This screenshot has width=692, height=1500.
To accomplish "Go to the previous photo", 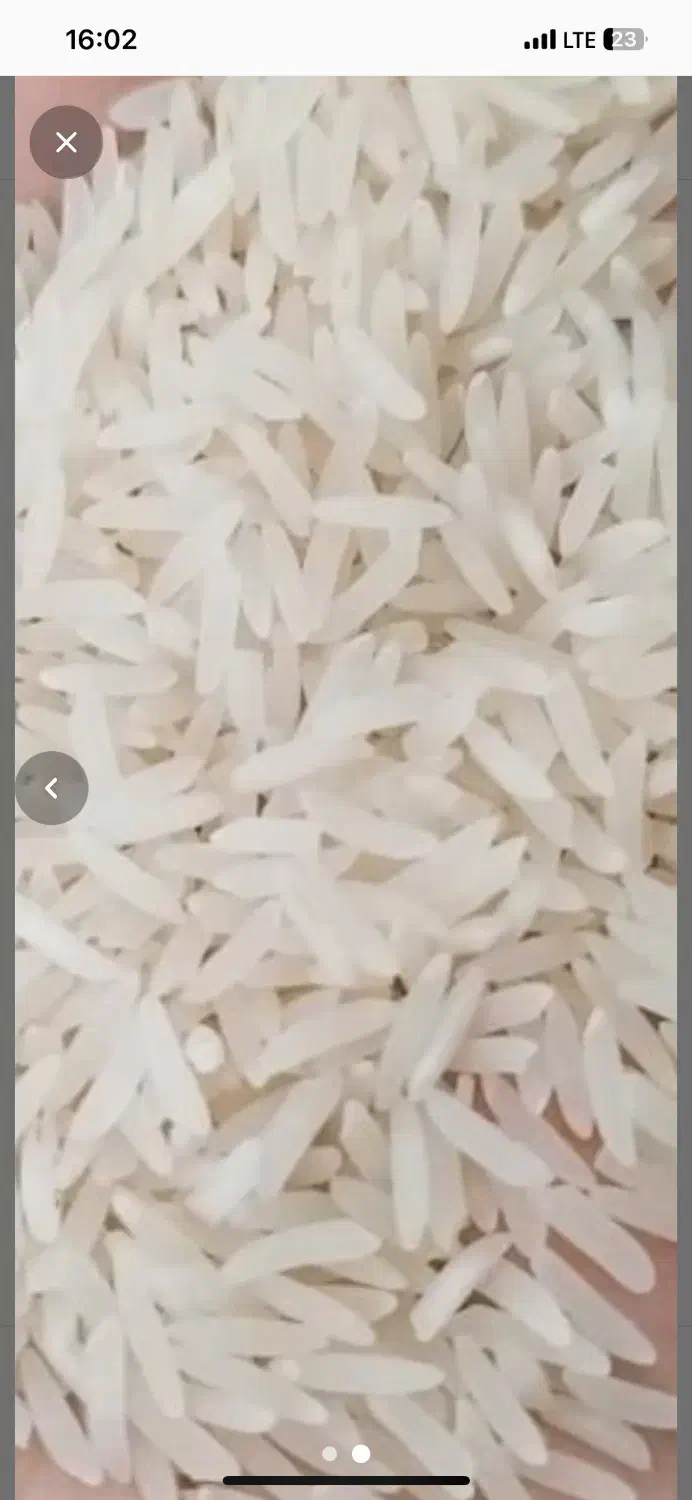I will coord(52,788).
